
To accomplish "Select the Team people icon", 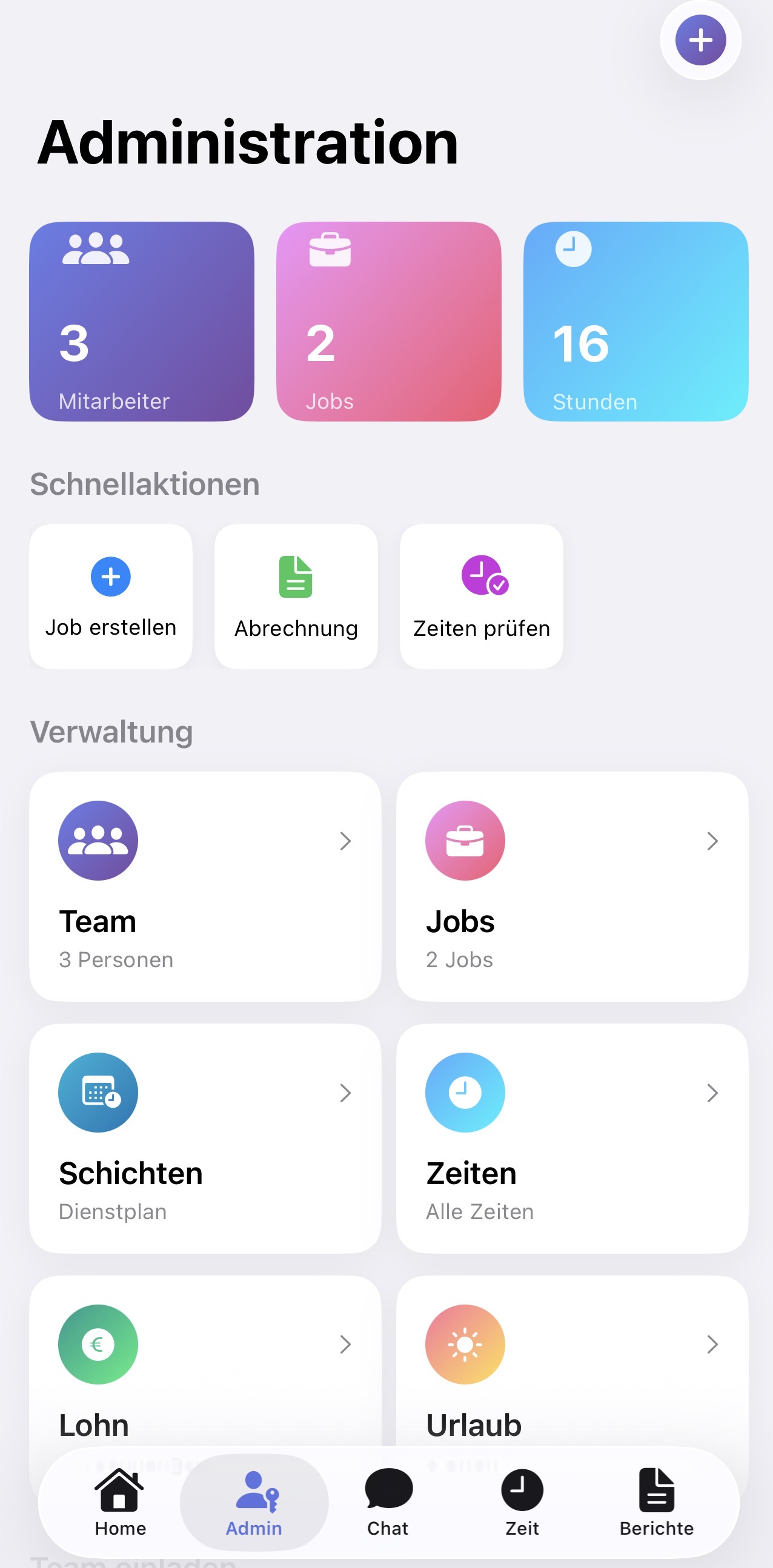I will click(x=98, y=841).
